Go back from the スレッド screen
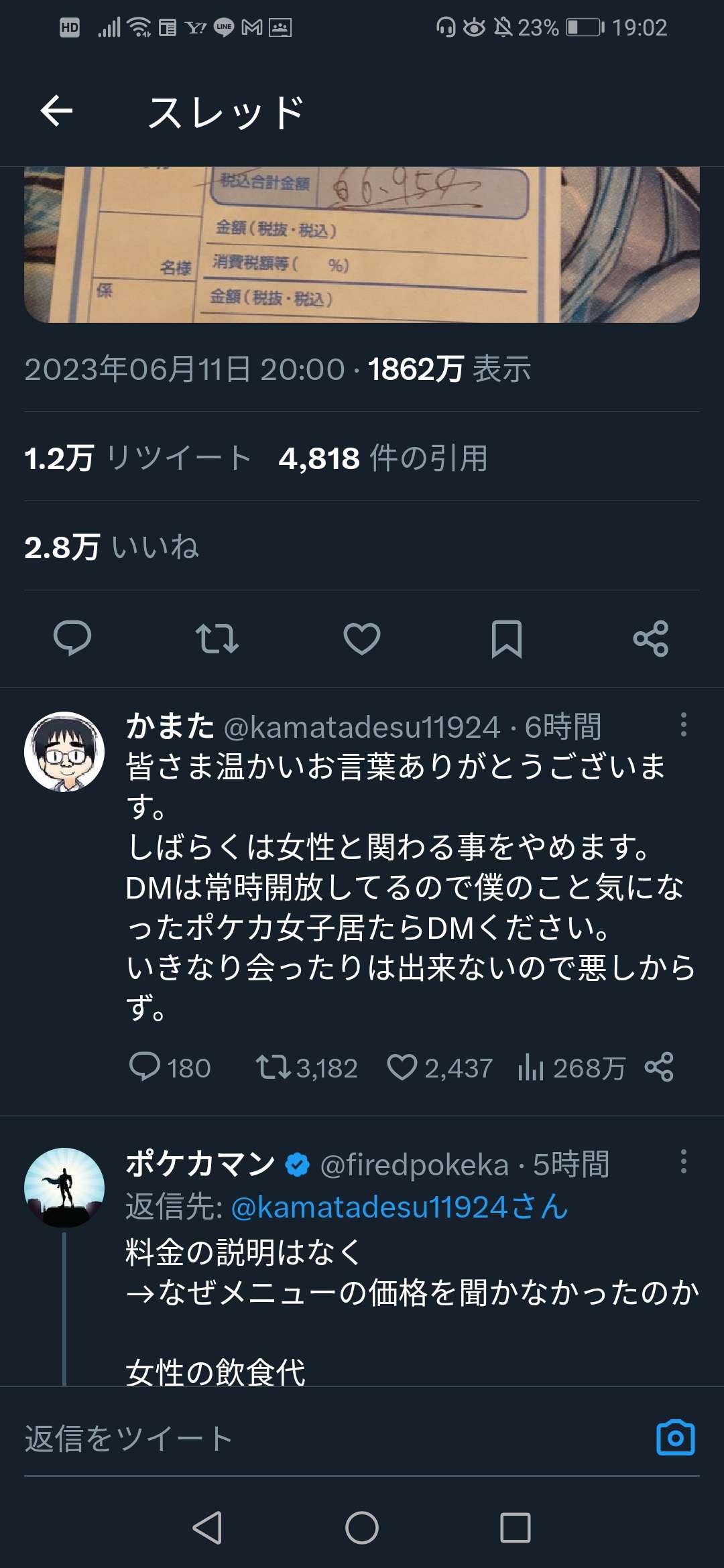 point(56,111)
